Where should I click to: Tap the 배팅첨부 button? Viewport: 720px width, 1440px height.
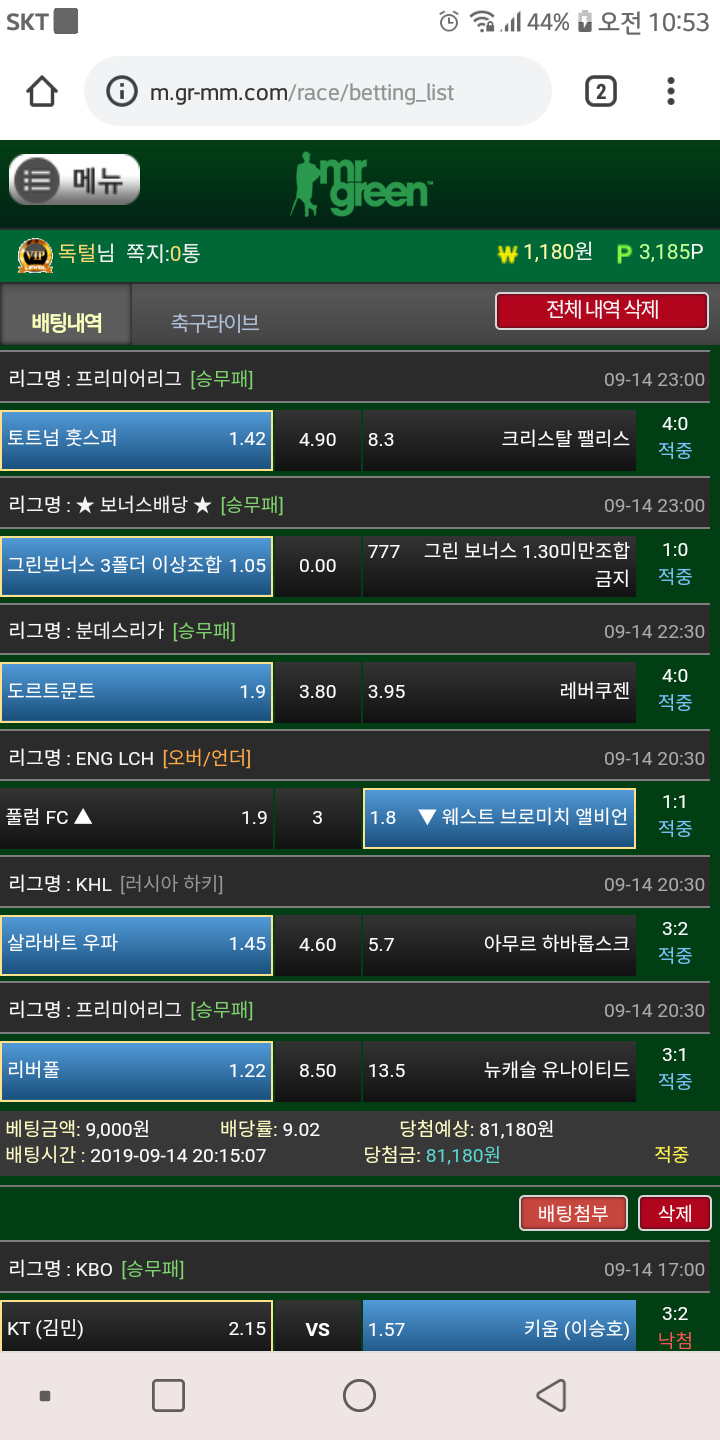coord(573,1214)
